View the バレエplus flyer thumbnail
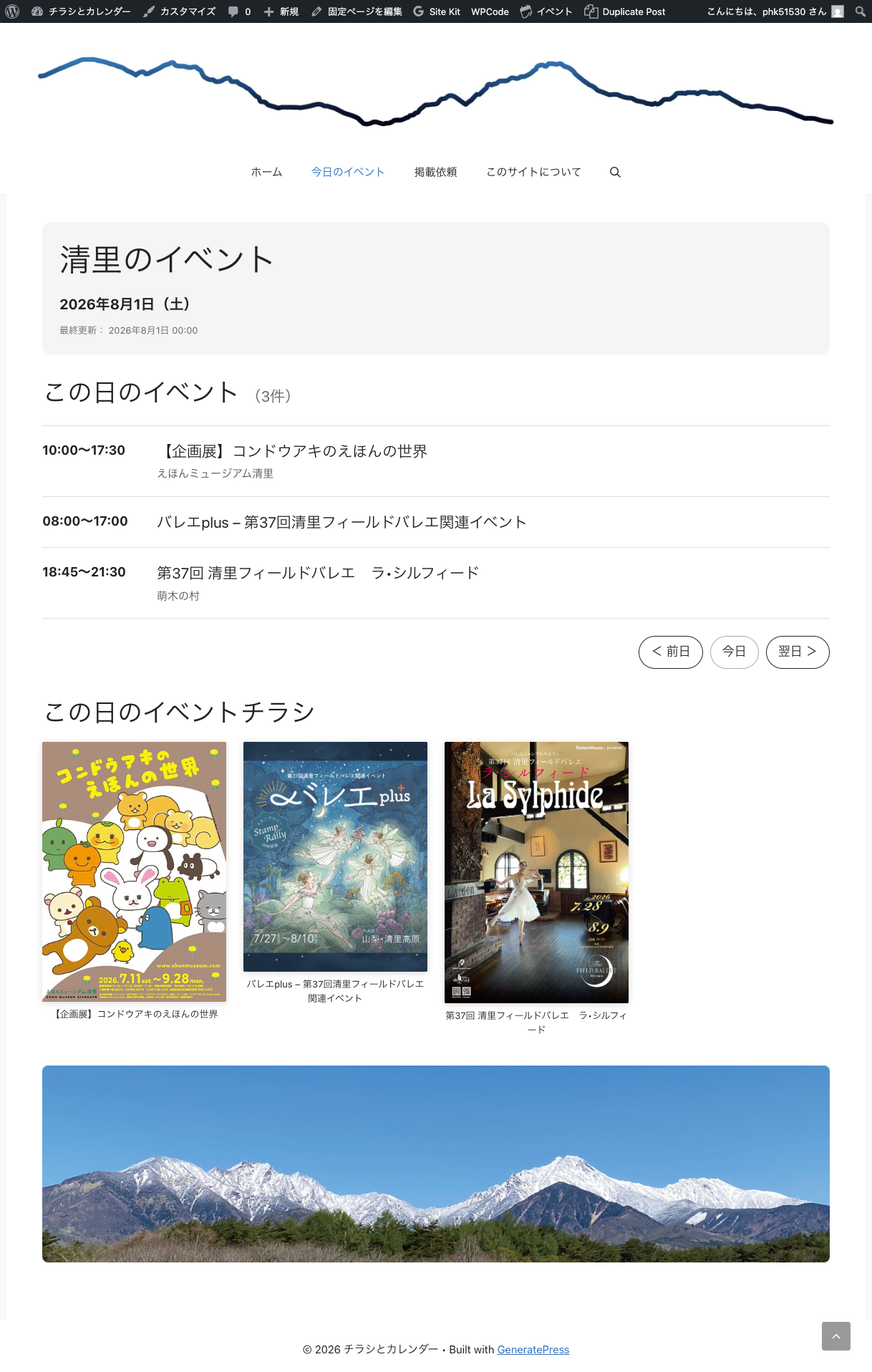The width and height of the screenshot is (872, 1372). tap(335, 856)
